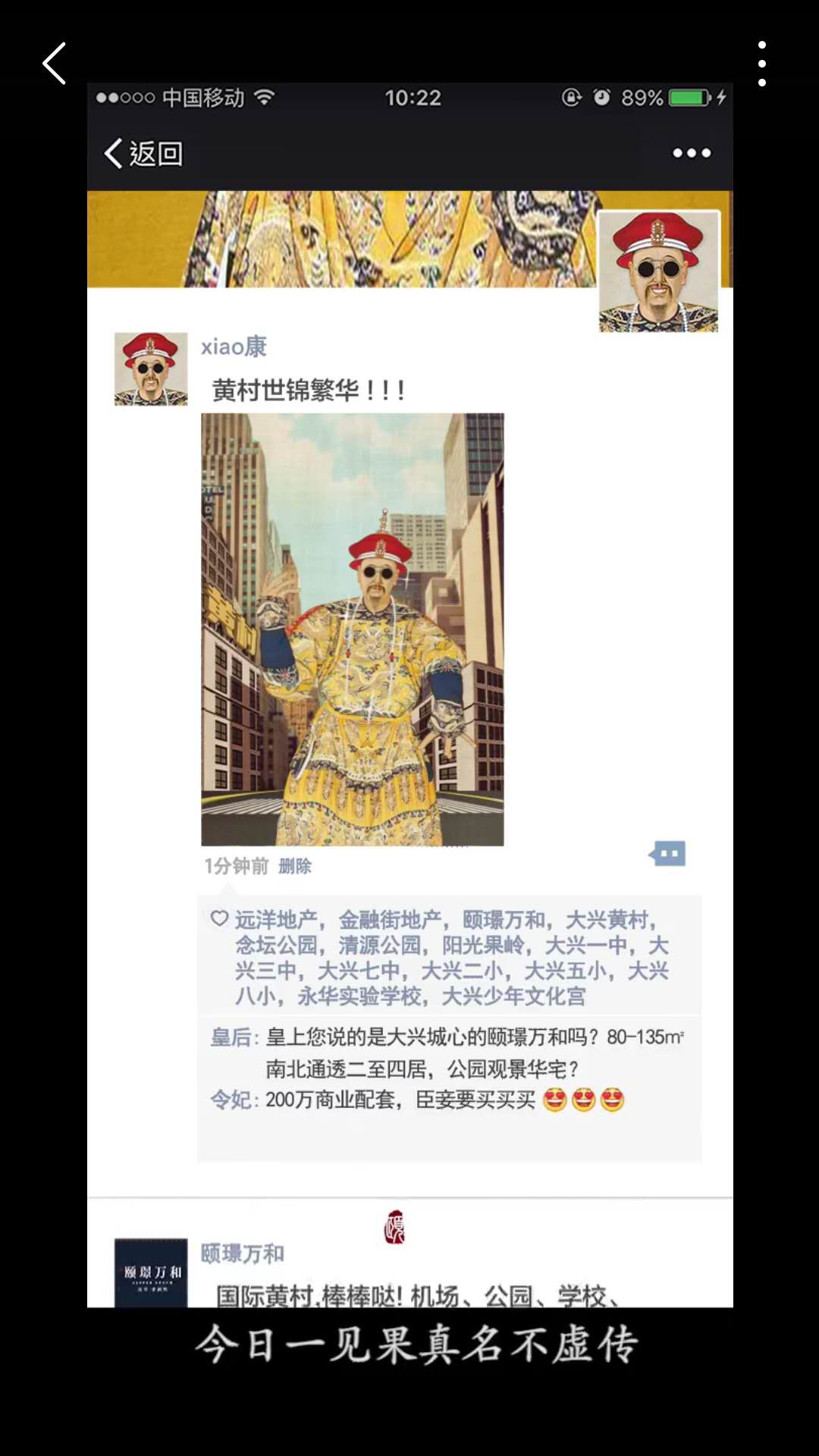Open the vertical three-dot overflow menu

761,64
